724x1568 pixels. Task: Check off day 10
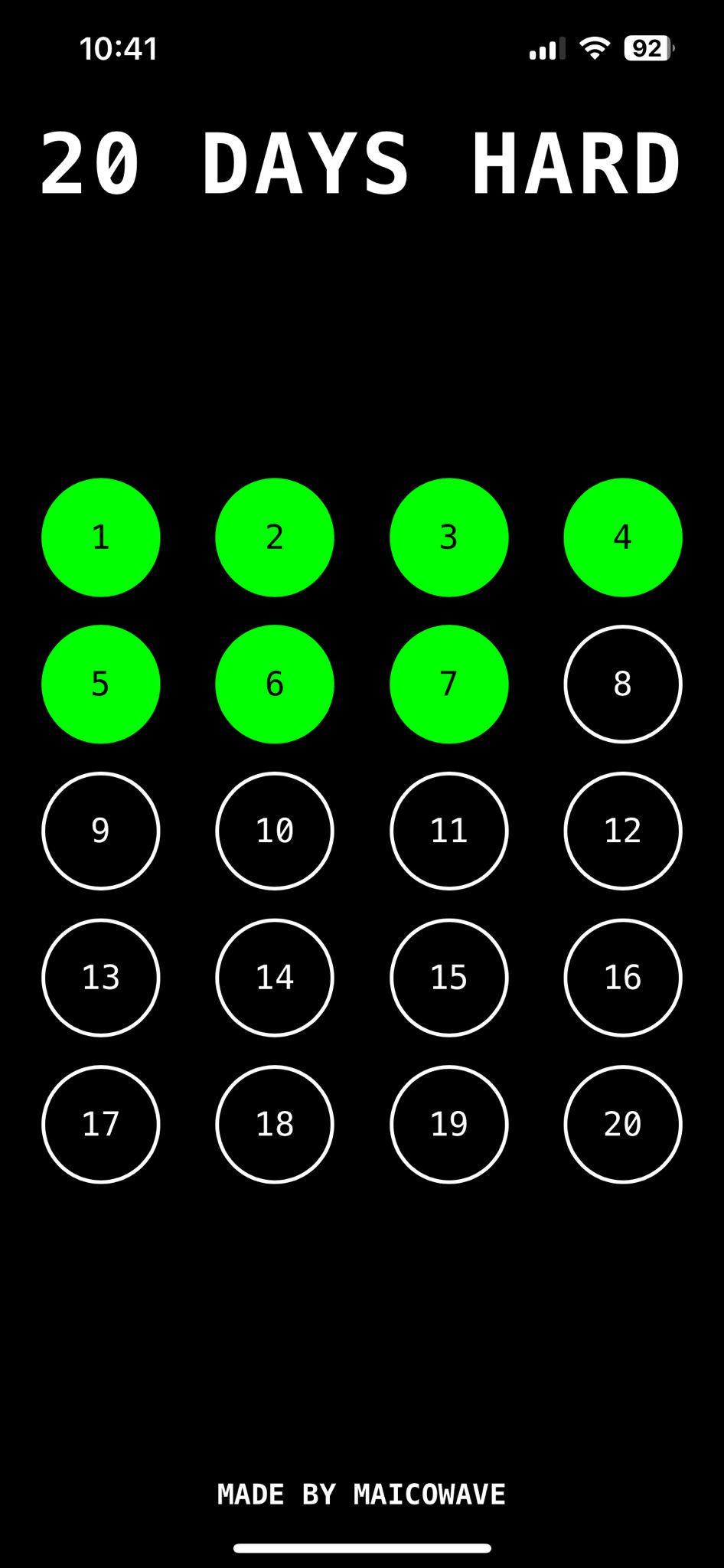[275, 831]
